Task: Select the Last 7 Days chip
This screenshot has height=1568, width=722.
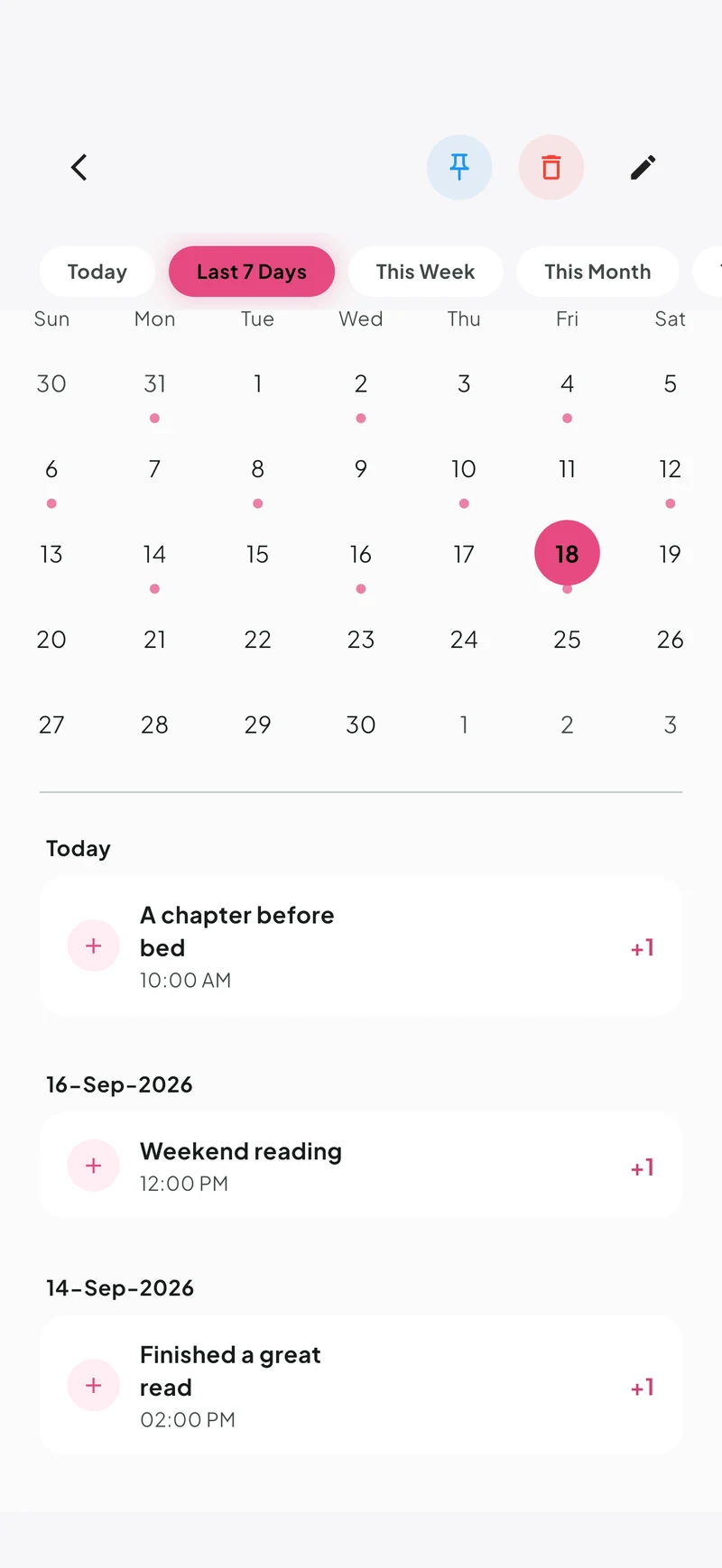Action: pyautogui.click(x=252, y=272)
